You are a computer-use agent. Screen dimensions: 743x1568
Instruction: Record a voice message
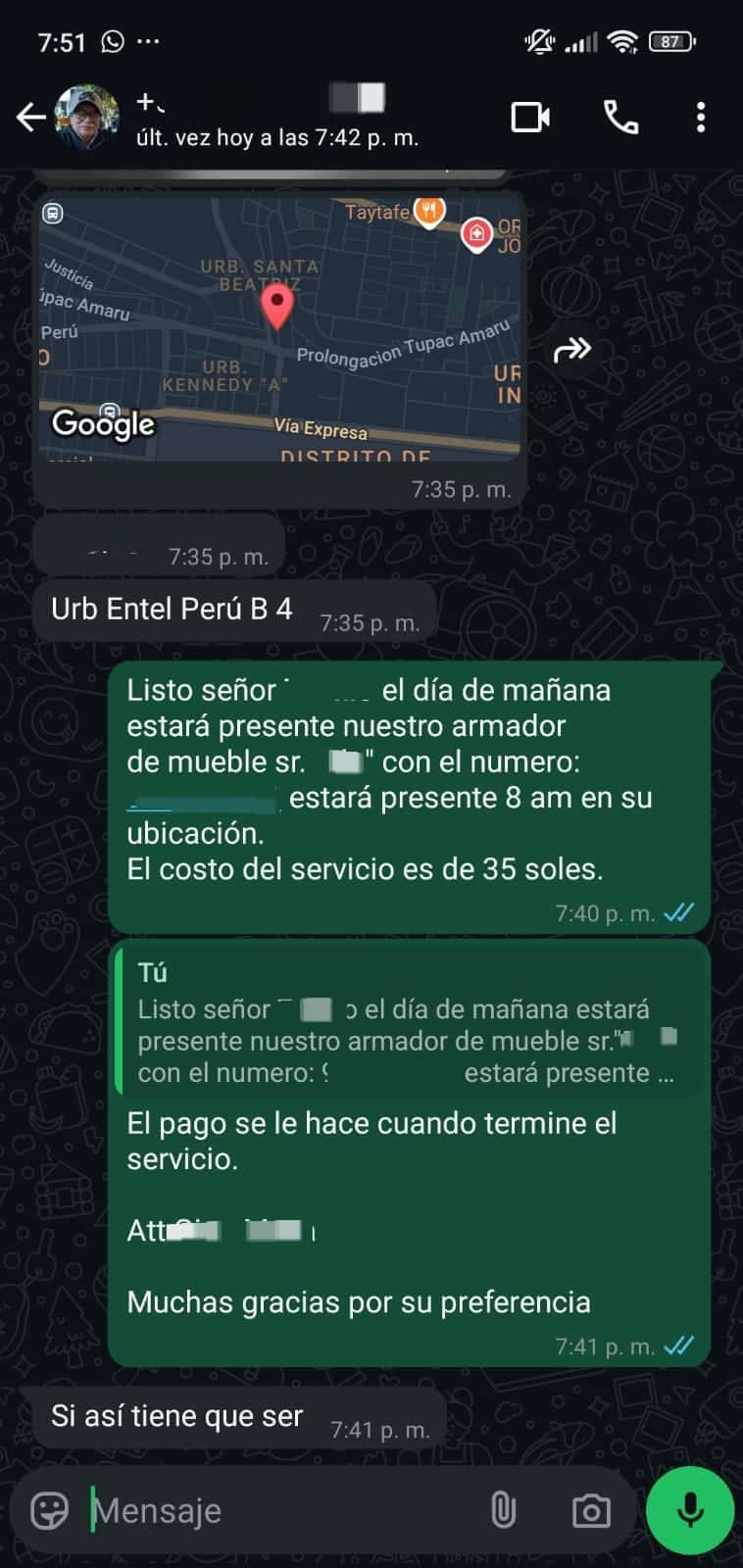point(690,1510)
